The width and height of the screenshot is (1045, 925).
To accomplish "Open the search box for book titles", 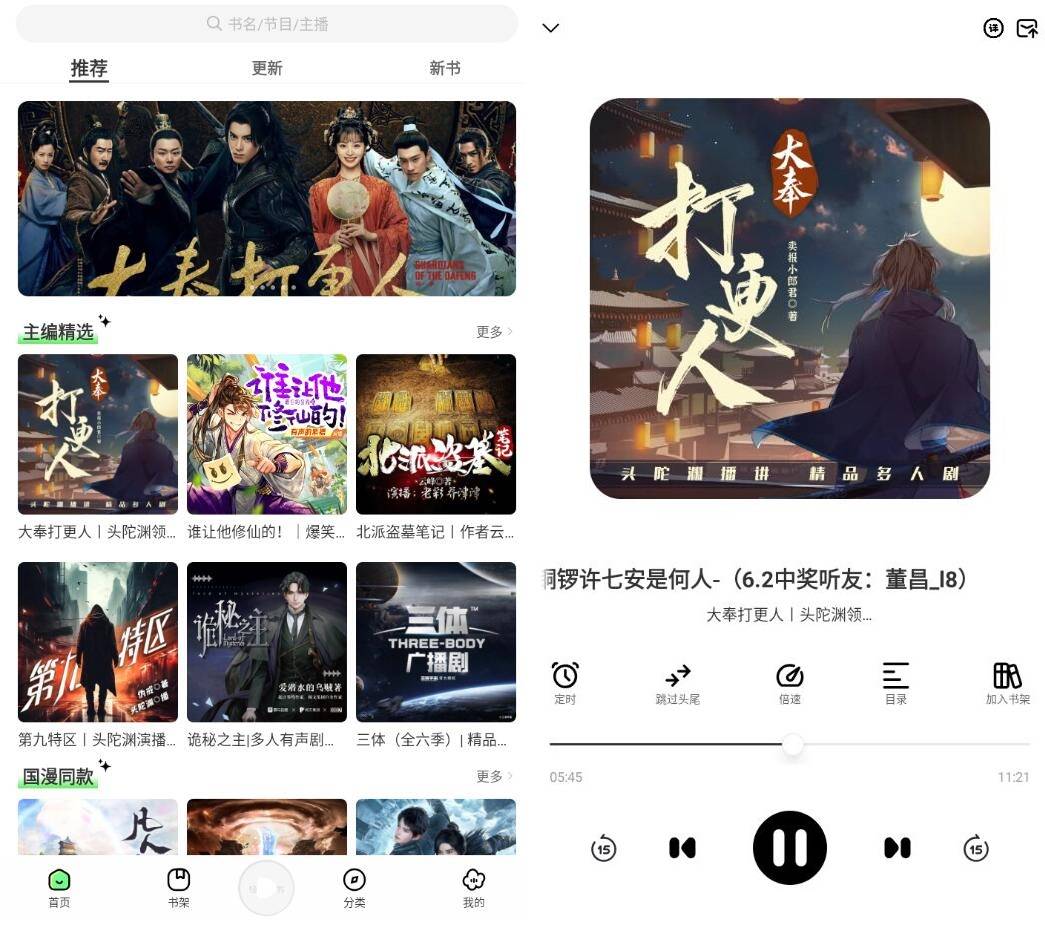I will pos(267,23).
